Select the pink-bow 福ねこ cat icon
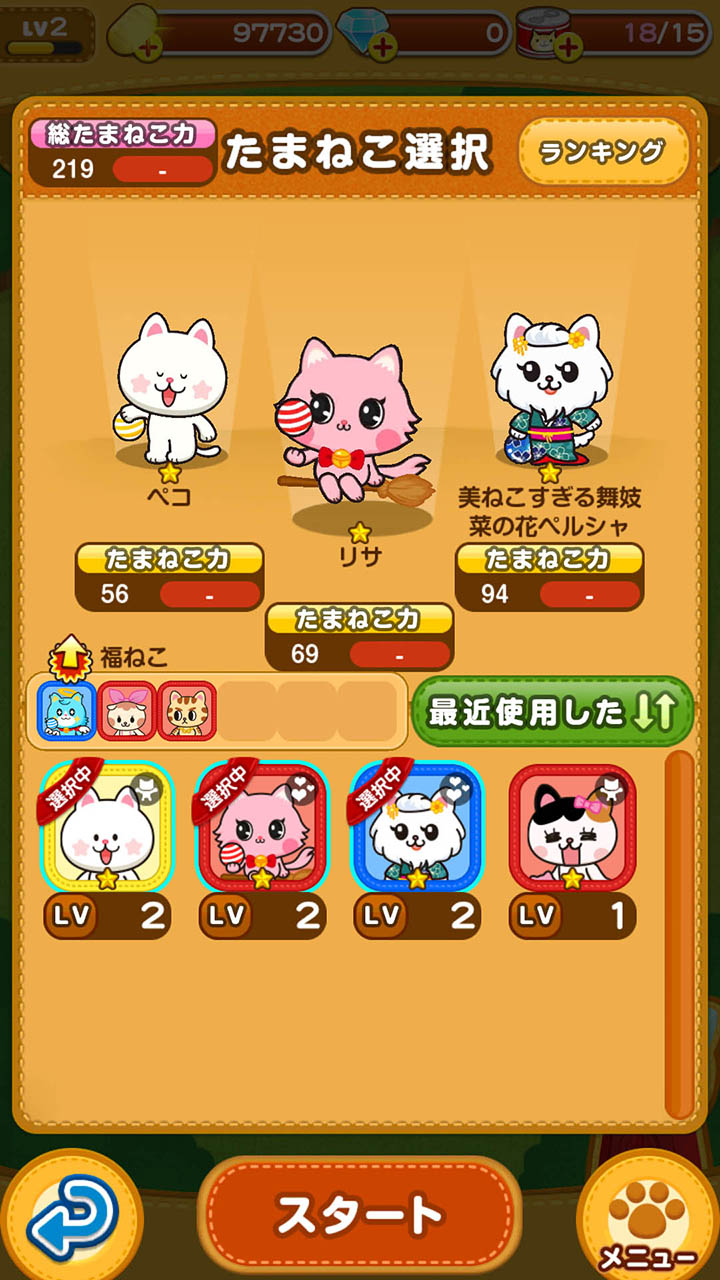 [127, 711]
